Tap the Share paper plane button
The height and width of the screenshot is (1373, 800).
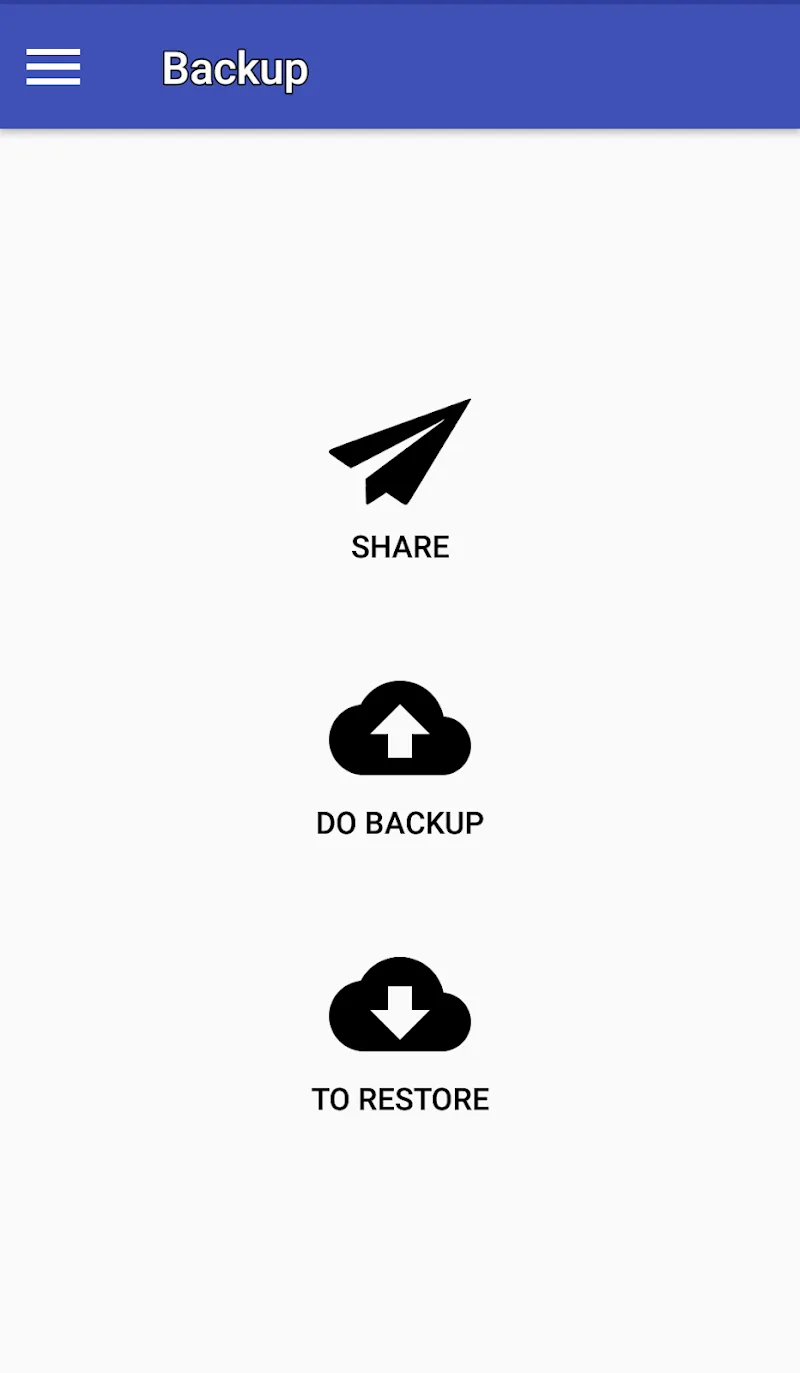click(x=400, y=452)
